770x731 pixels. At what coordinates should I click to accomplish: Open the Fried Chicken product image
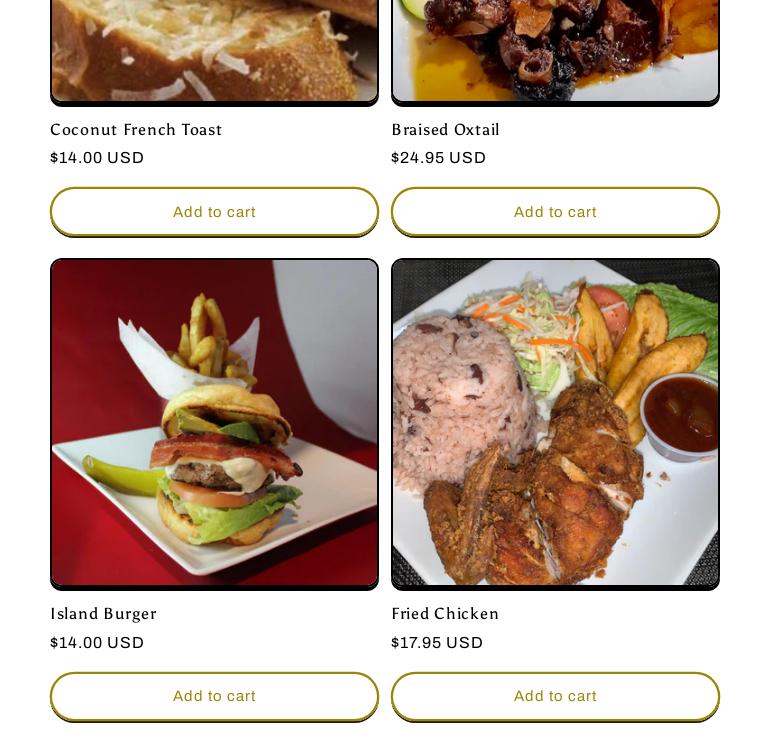click(555, 422)
